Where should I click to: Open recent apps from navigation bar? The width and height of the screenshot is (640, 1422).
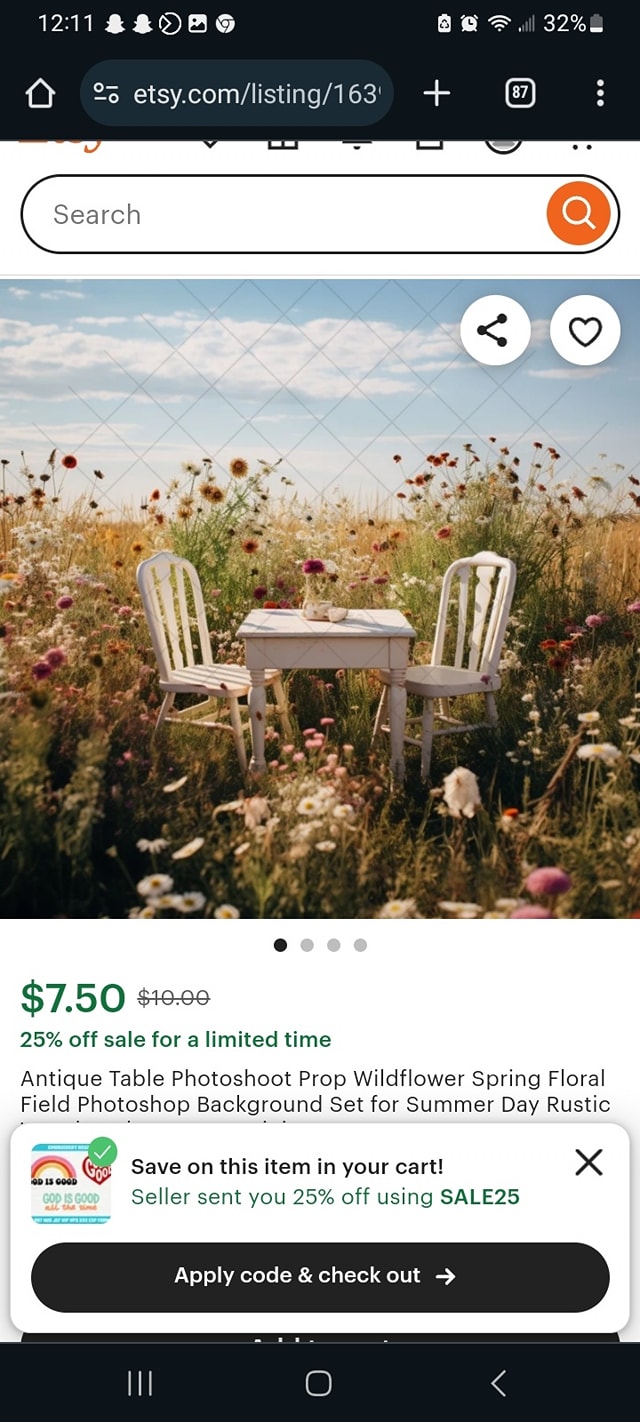pos(140,1383)
